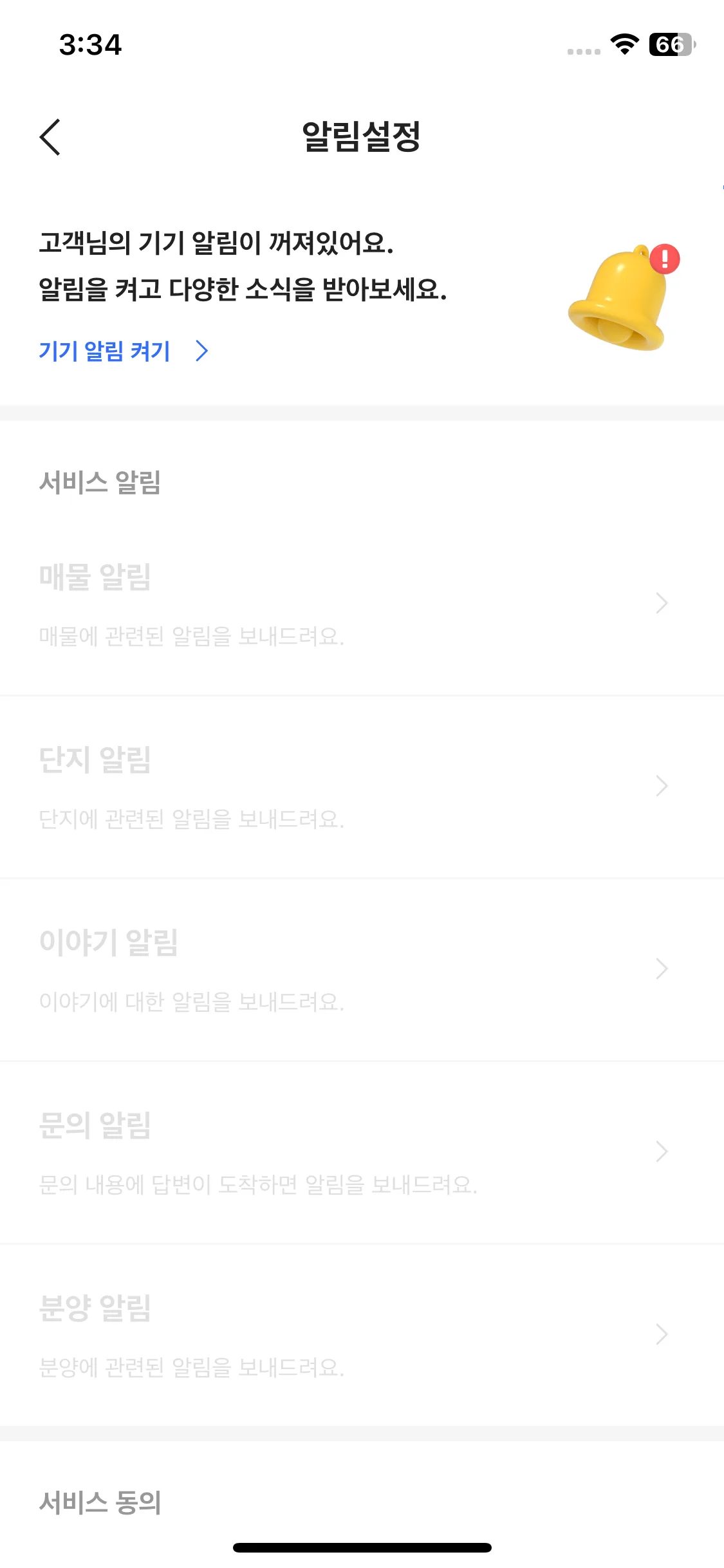
Task: Click the 서비스 동의 section header
Action: tap(101, 1503)
